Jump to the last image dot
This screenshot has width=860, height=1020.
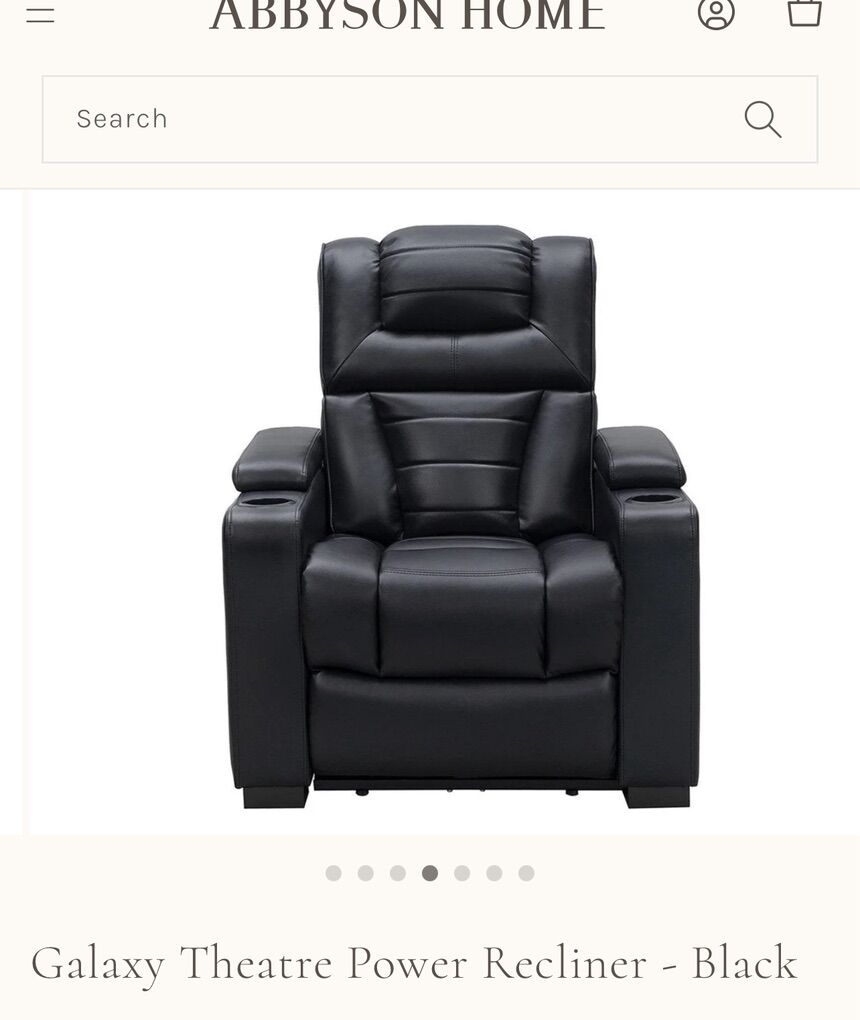point(526,873)
